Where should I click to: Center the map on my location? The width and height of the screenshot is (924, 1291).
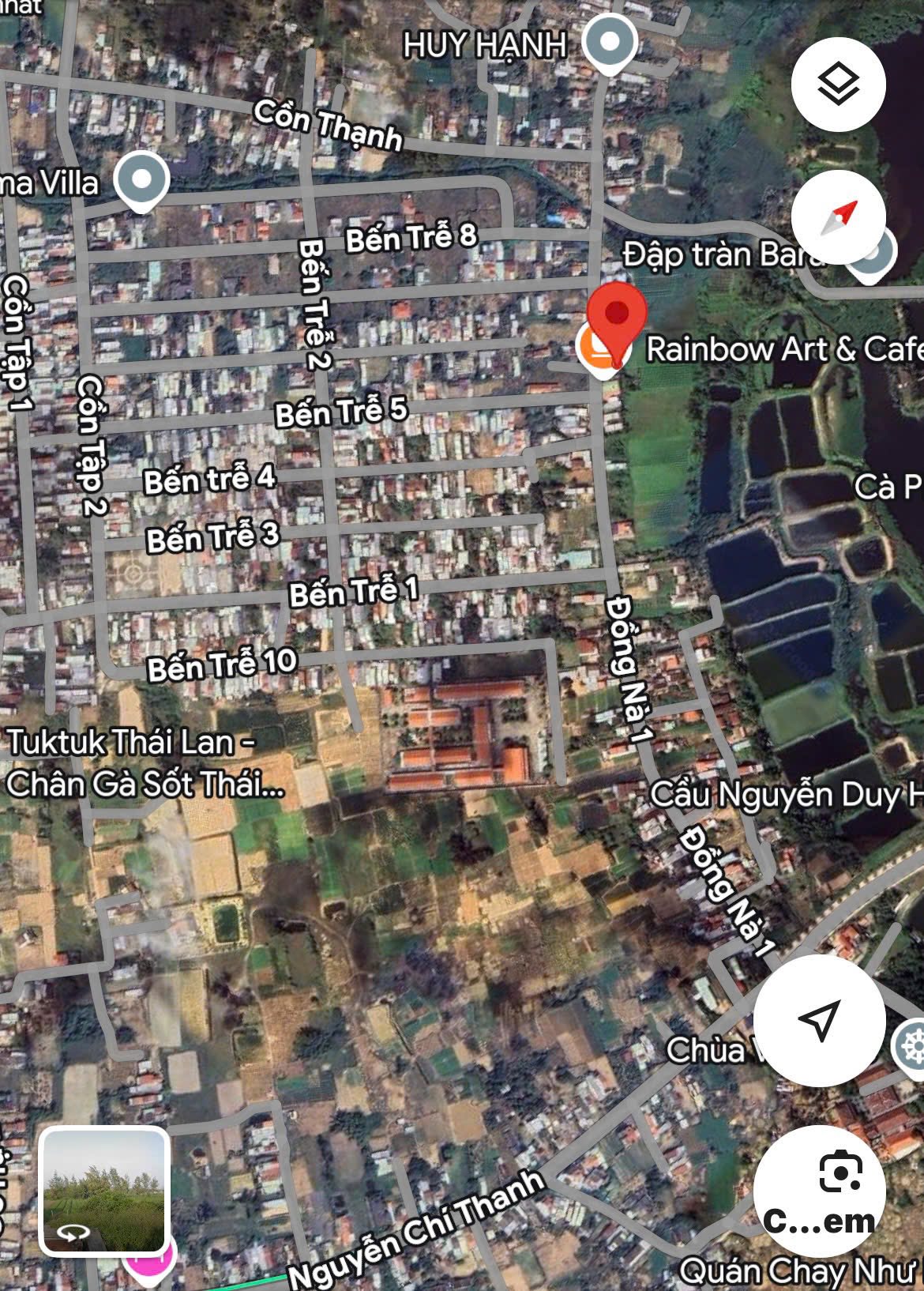pyautogui.click(x=819, y=1020)
